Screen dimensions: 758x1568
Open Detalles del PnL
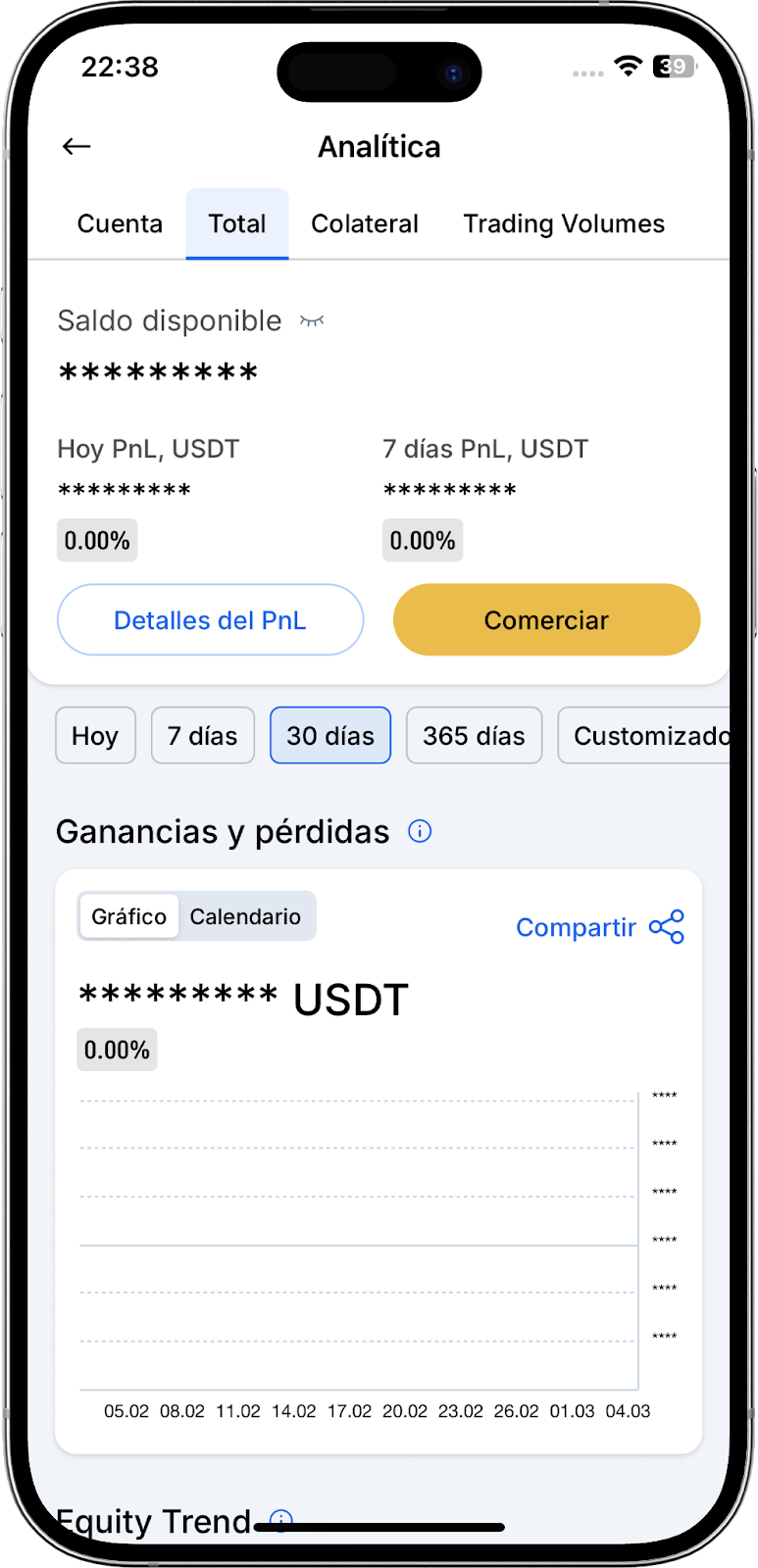[210, 619]
